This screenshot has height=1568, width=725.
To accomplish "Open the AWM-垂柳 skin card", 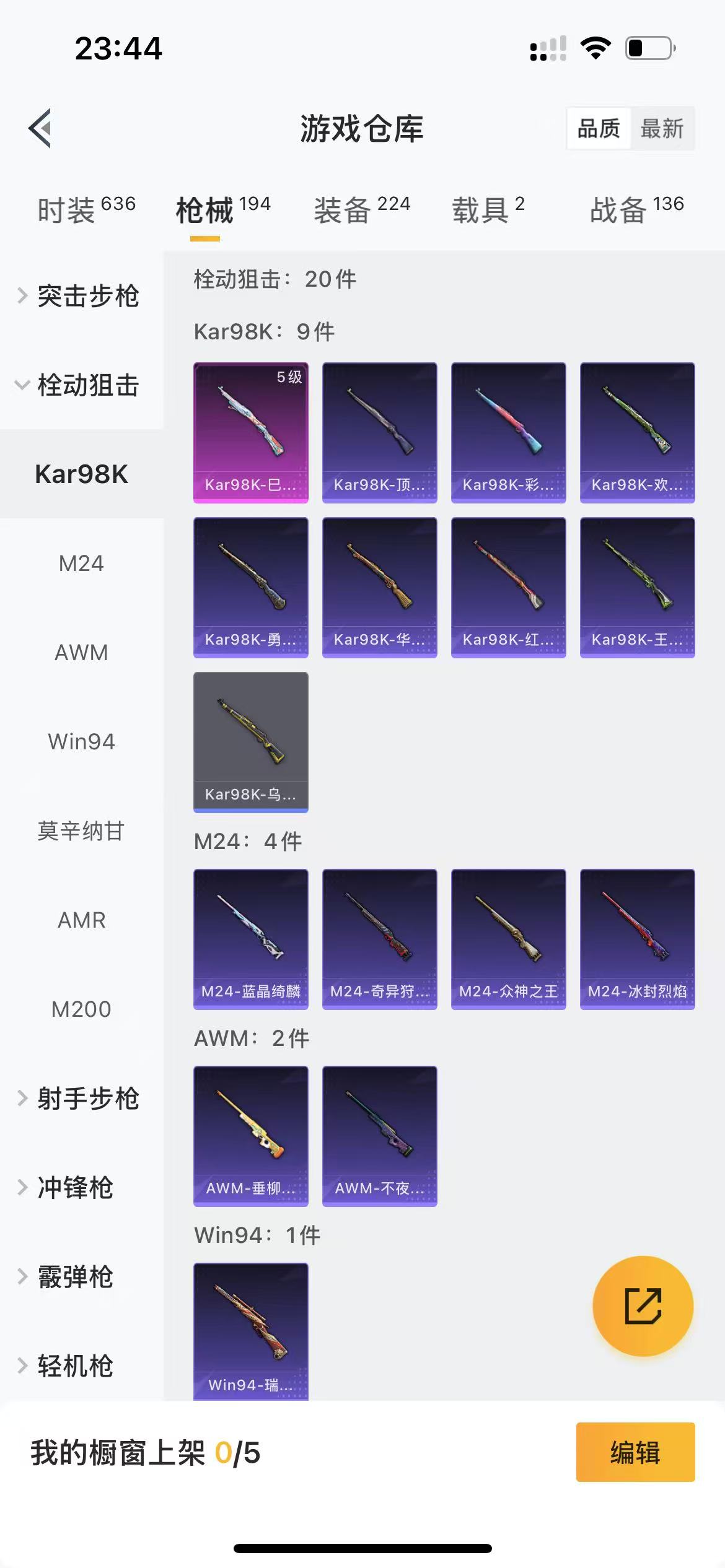I will 250,1136.
